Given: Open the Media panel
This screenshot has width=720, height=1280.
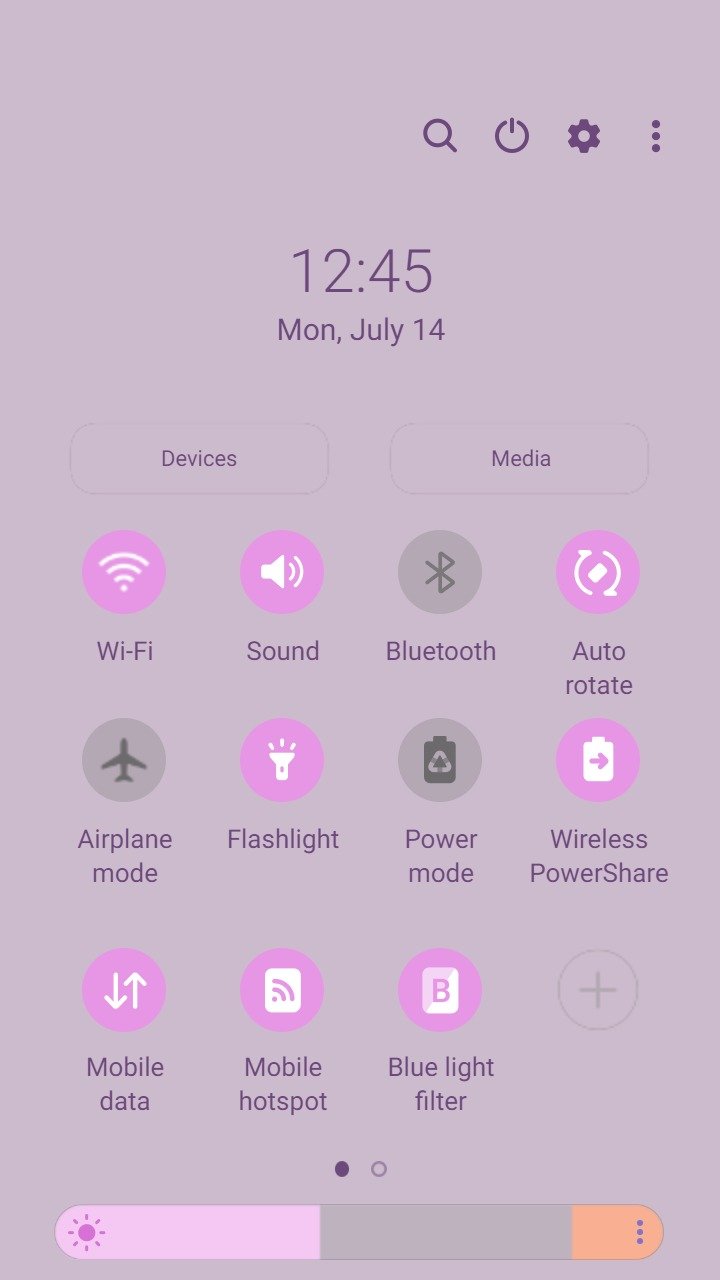Looking at the screenshot, I should coord(520,458).
